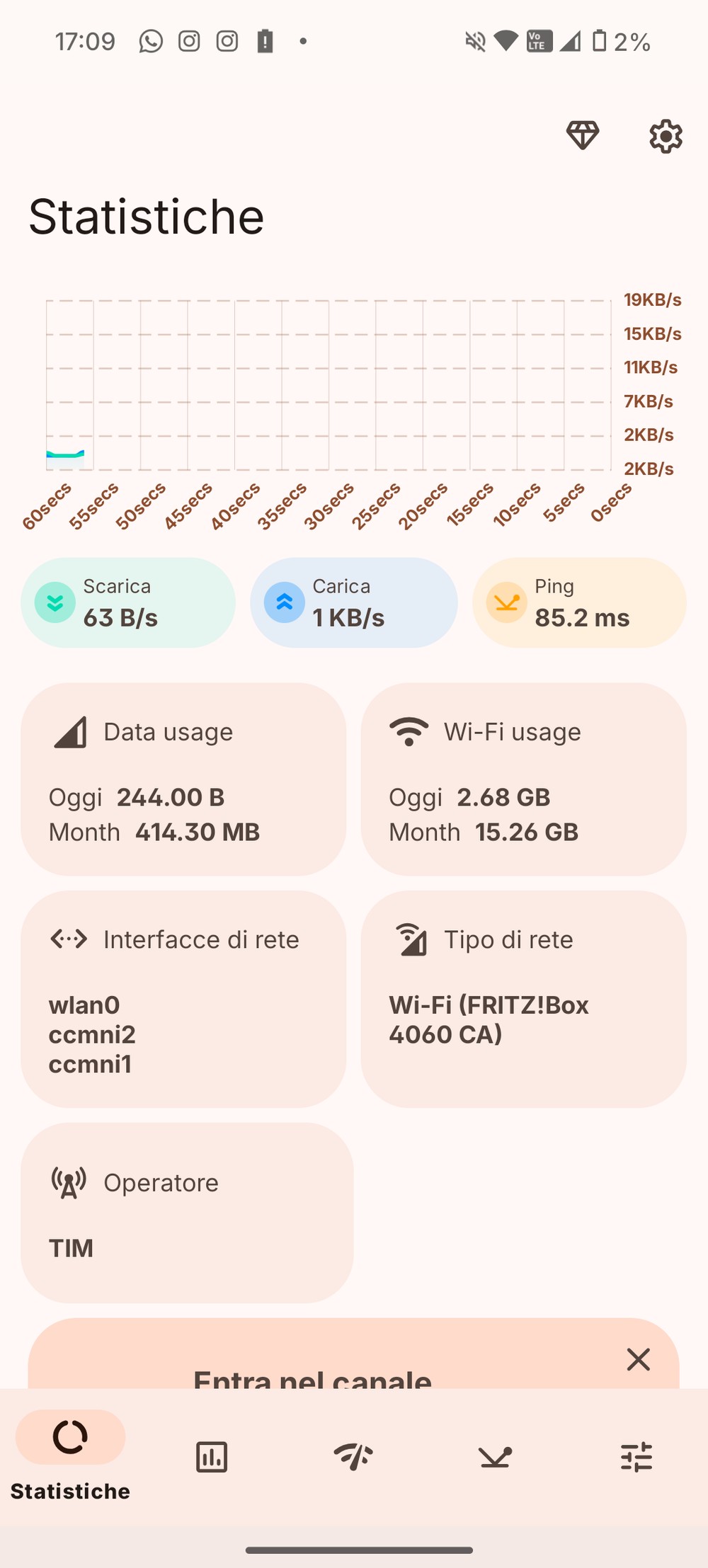The height and width of the screenshot is (1568, 708).
Task: Switch to the ping tab
Action: 495,1457
